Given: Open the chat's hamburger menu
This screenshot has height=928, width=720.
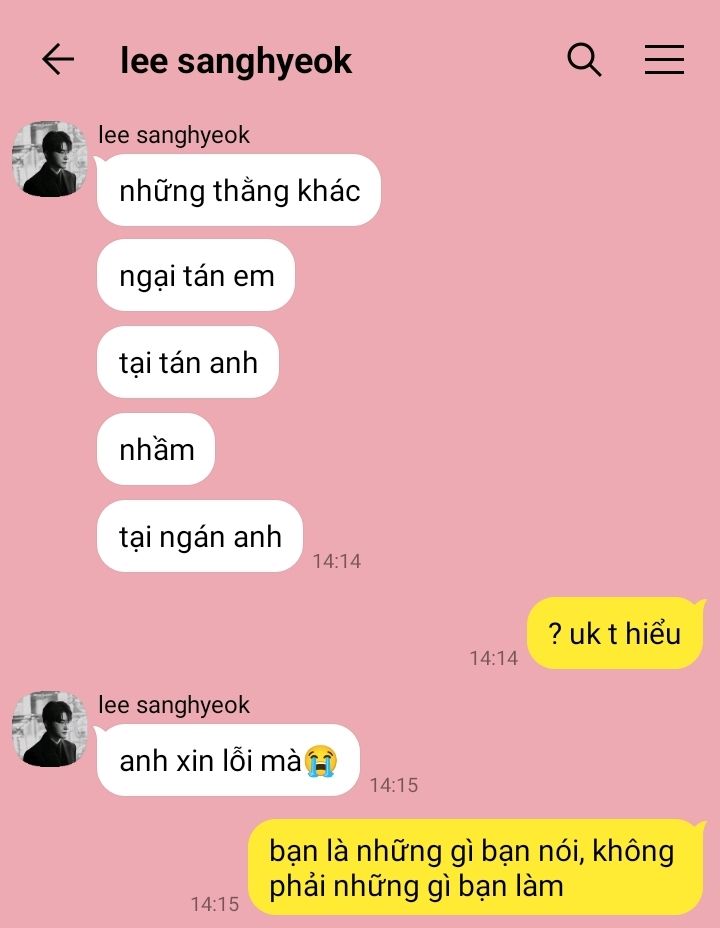Looking at the screenshot, I should point(664,60).
